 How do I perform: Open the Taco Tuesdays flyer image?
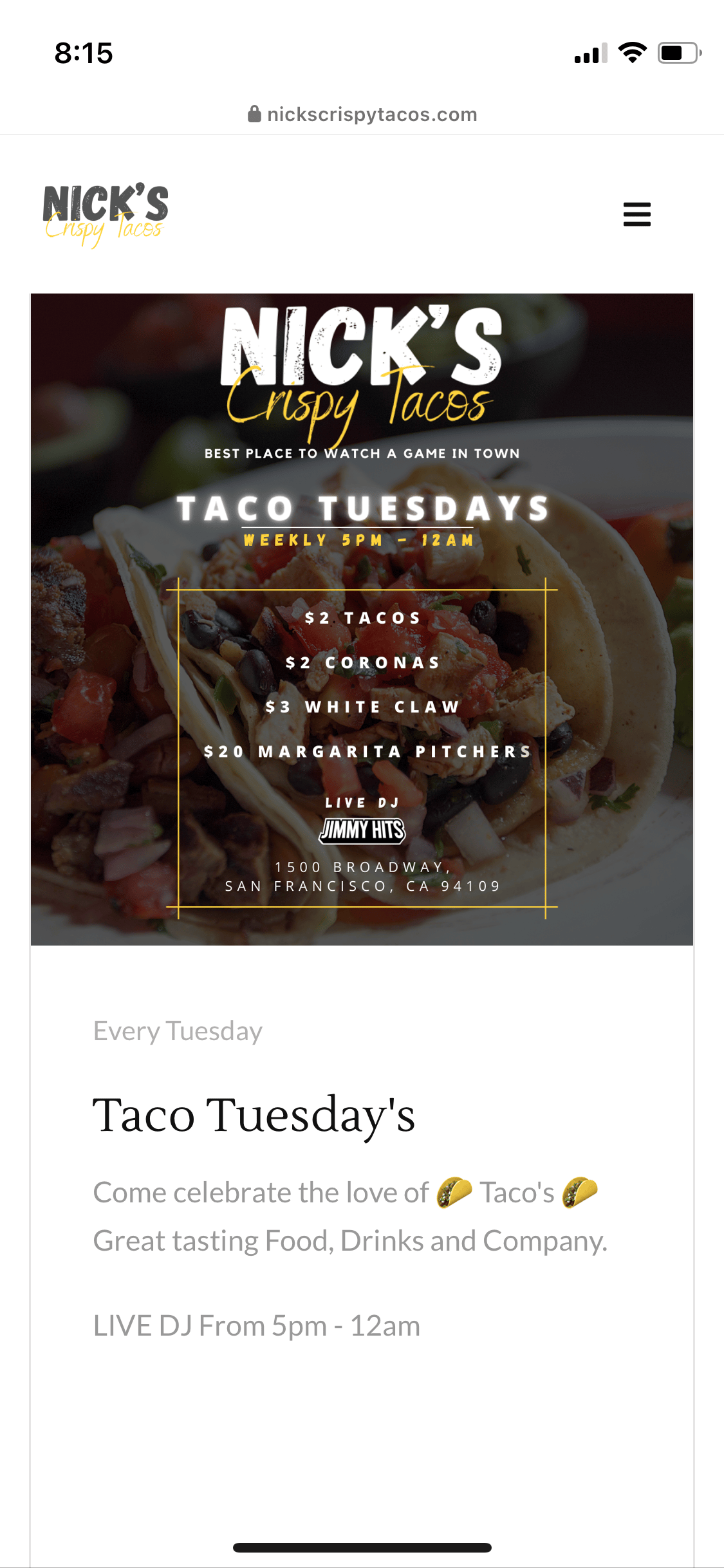coord(362,619)
